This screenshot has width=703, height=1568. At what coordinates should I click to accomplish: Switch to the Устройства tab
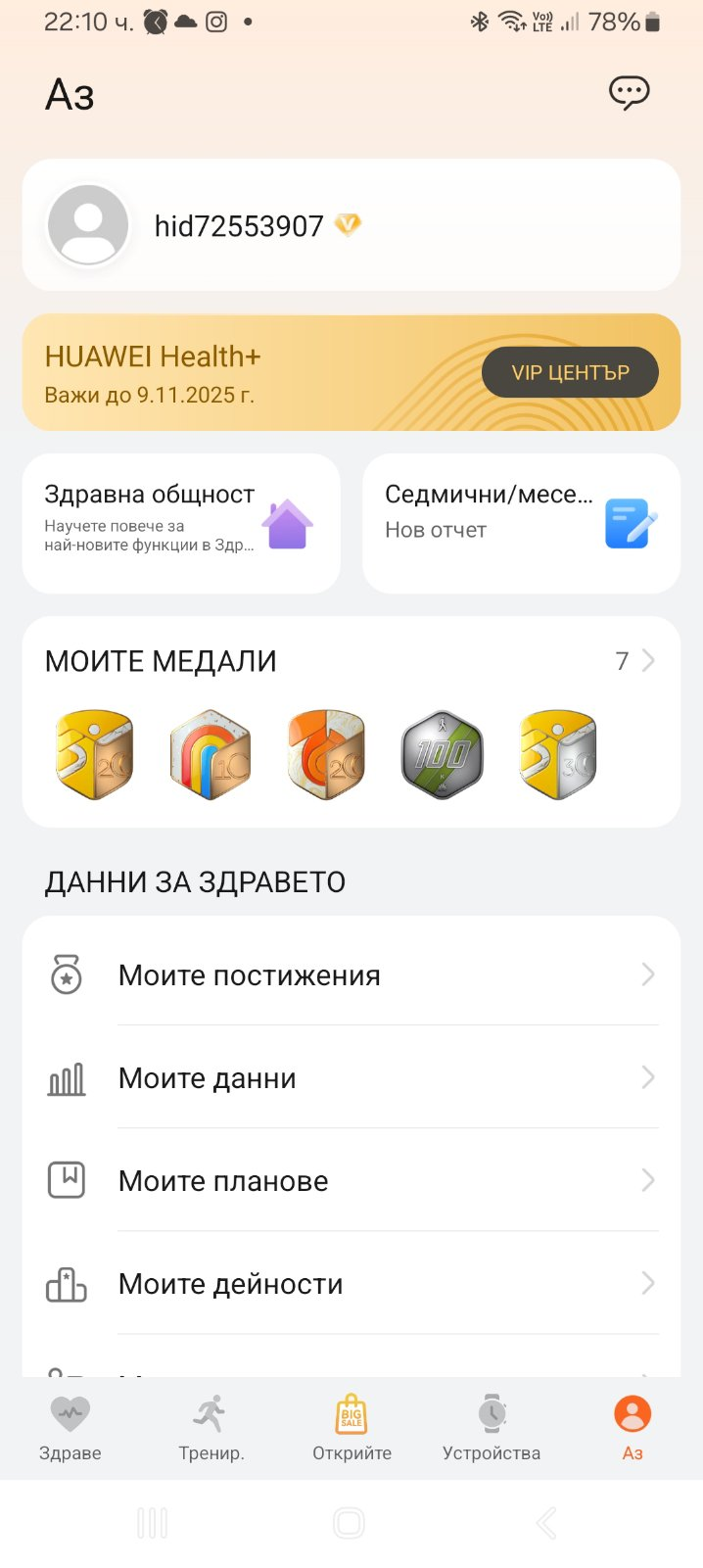[x=492, y=1428]
